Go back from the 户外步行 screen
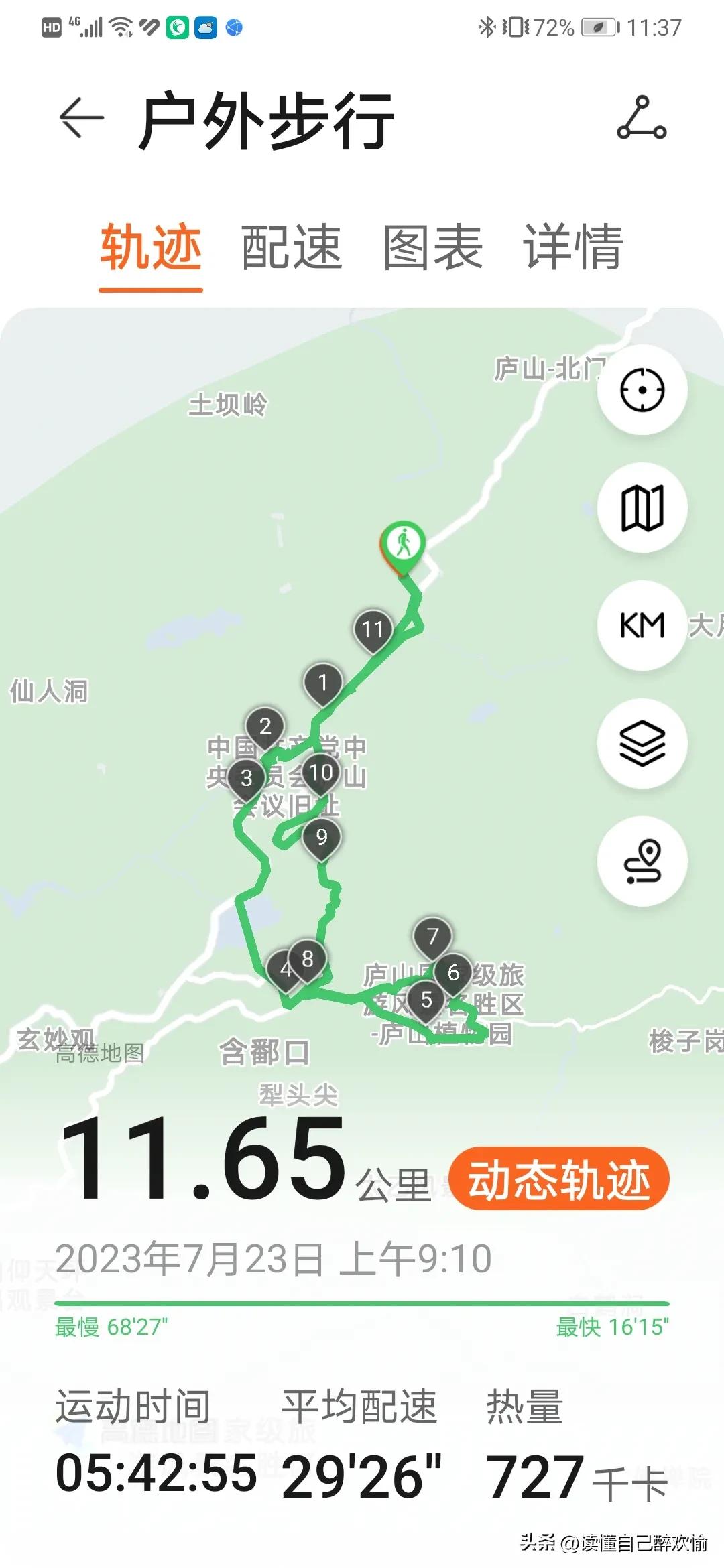 click(82, 118)
